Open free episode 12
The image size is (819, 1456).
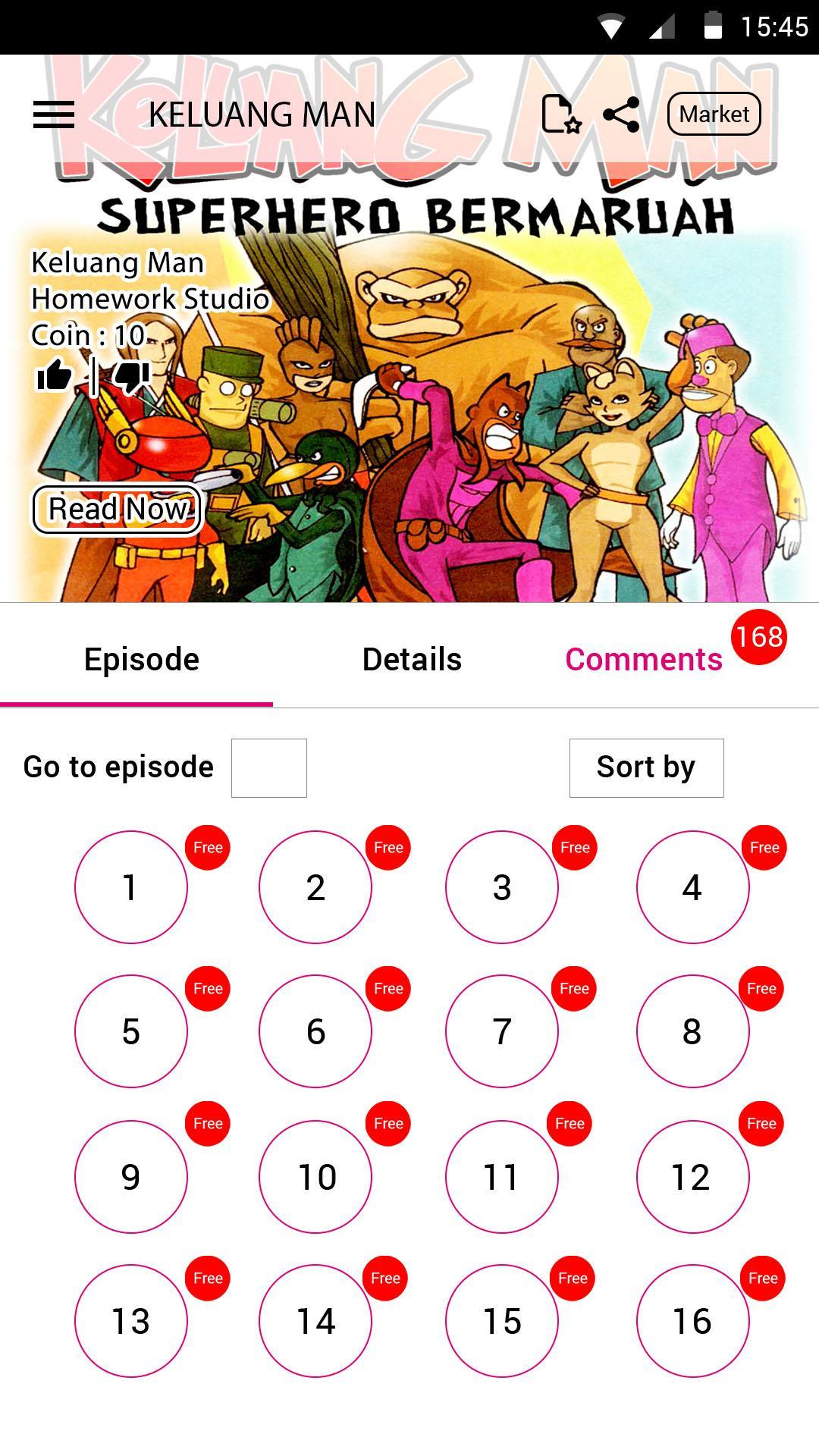[692, 1177]
